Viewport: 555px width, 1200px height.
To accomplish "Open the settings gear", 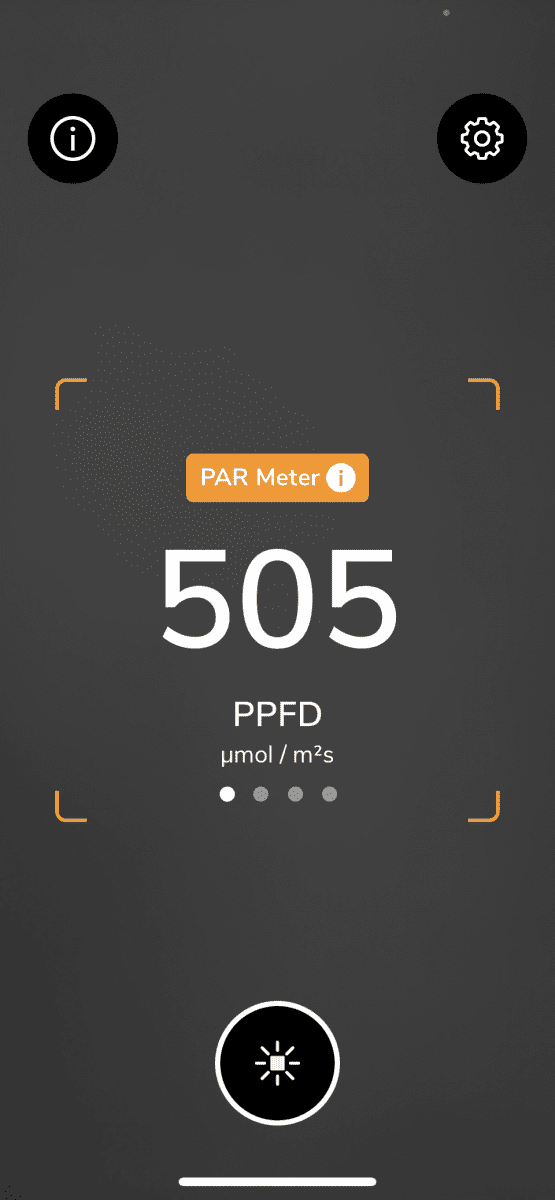I will pos(482,139).
